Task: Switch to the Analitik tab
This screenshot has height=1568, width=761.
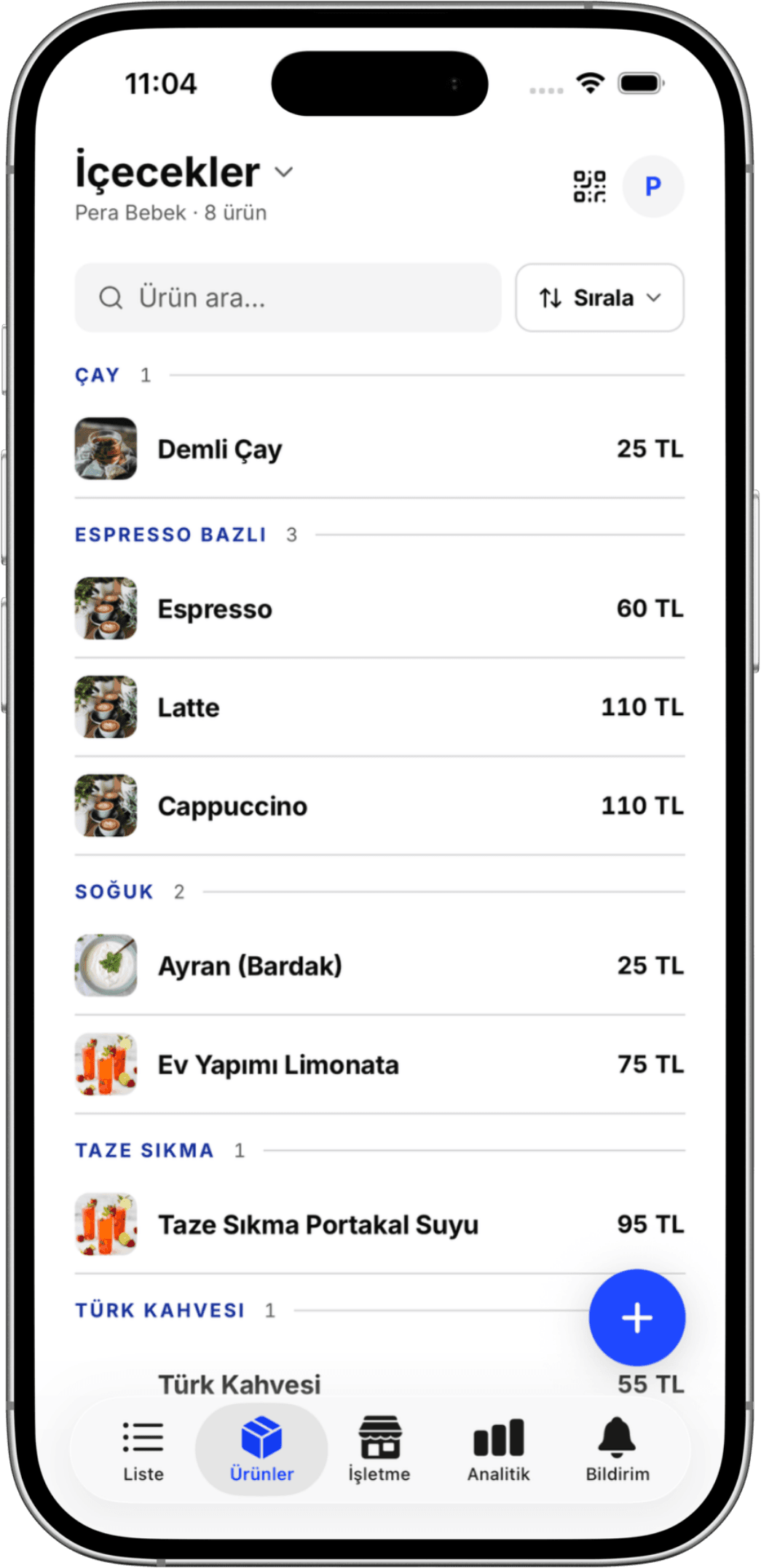Action: (499, 1451)
